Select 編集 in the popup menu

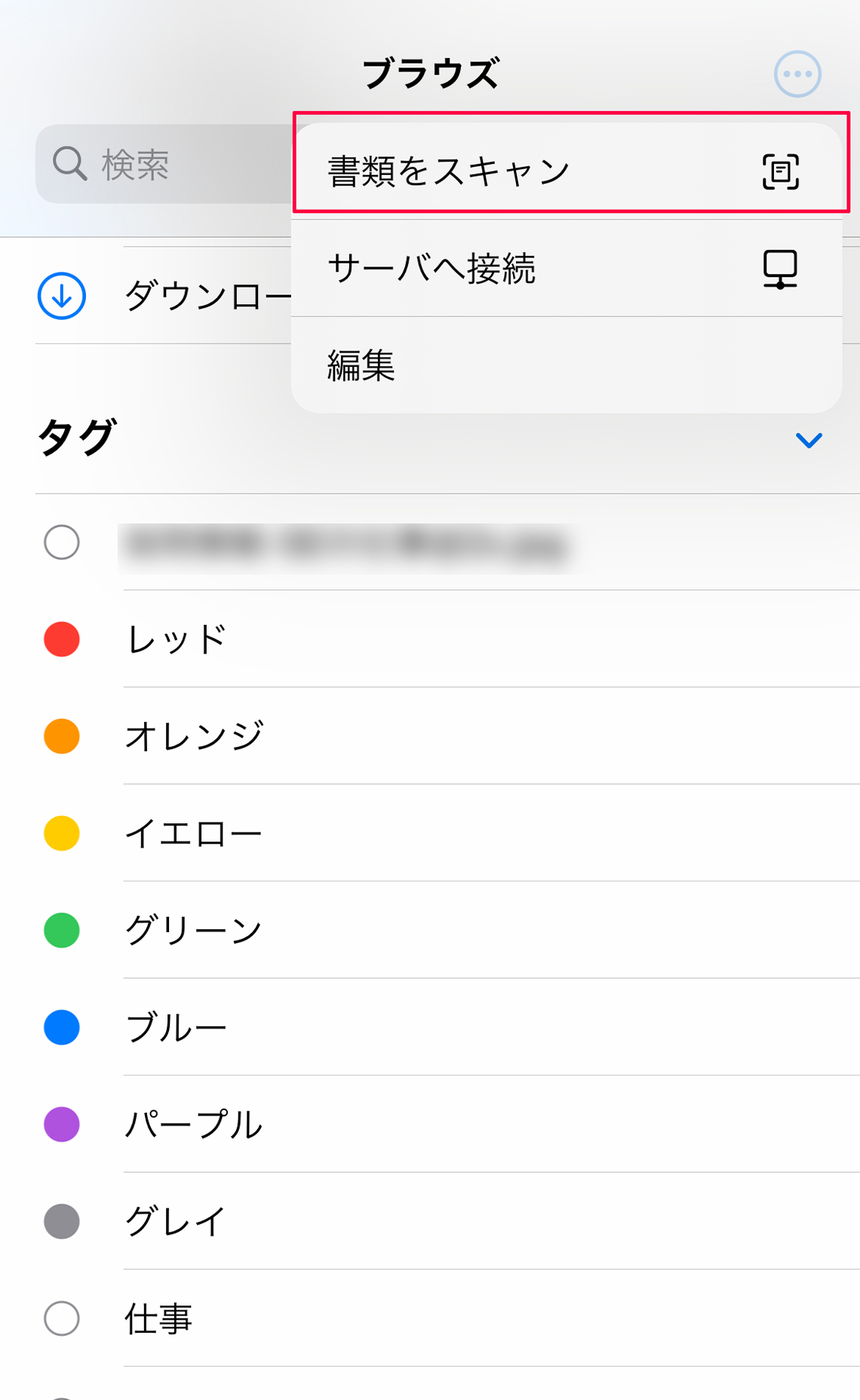click(567, 365)
